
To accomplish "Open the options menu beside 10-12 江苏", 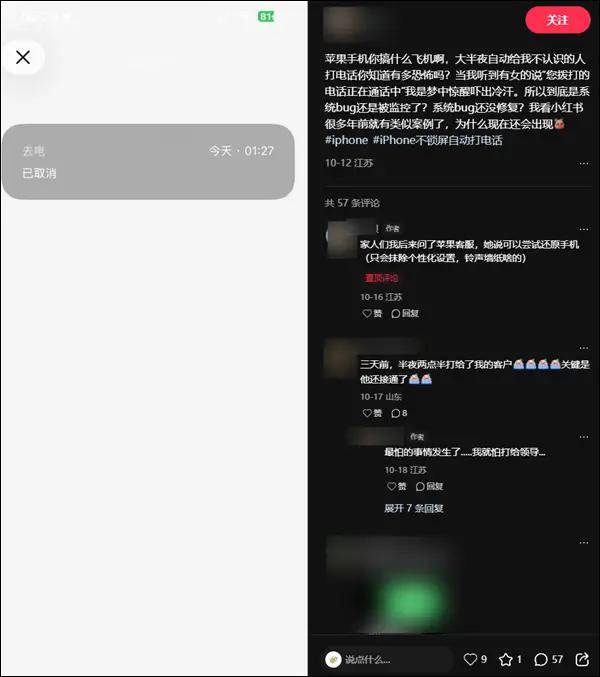I will tap(584, 163).
